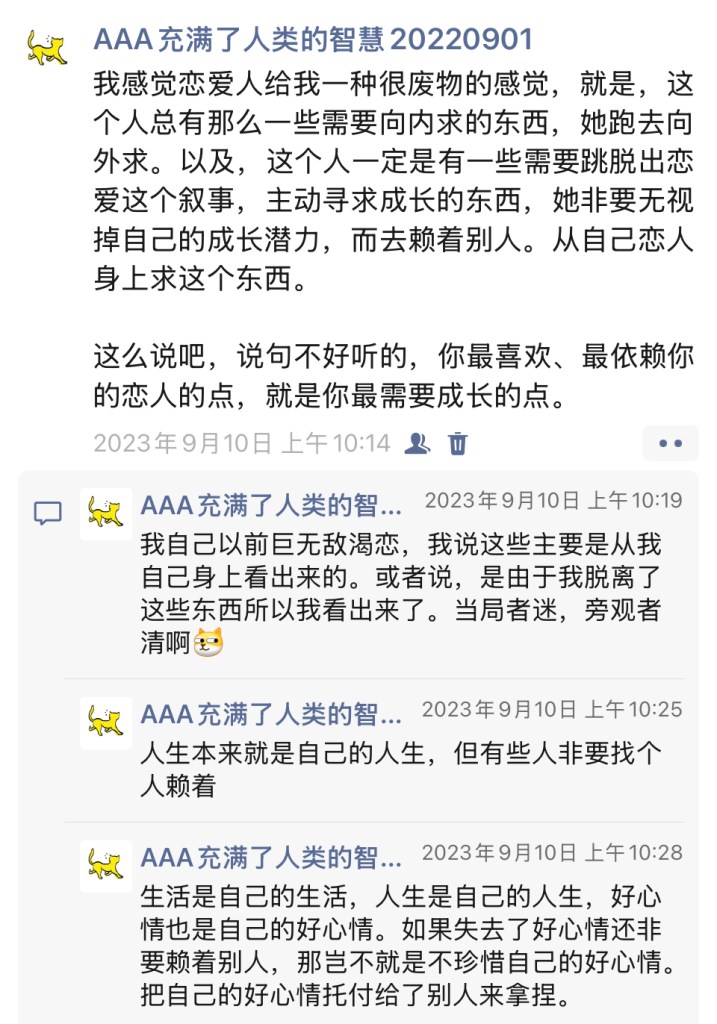This screenshot has width=717, height=1024.
Task: Open profile via name AAA充满了人类的智慧 20220901
Action: [312, 40]
